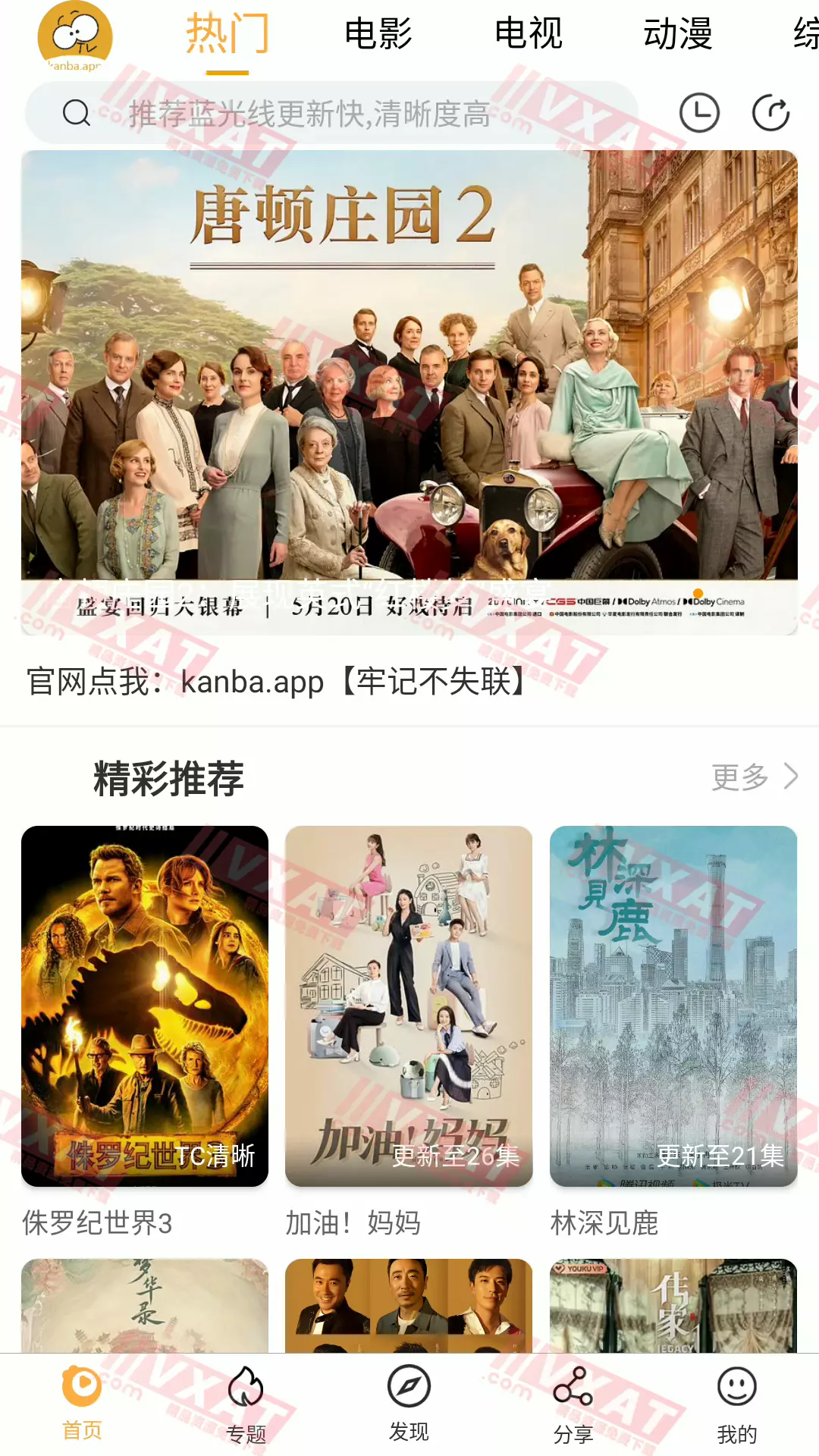Open the 加油！妈妈 card
This screenshot has width=819, height=1456.
(x=409, y=1006)
